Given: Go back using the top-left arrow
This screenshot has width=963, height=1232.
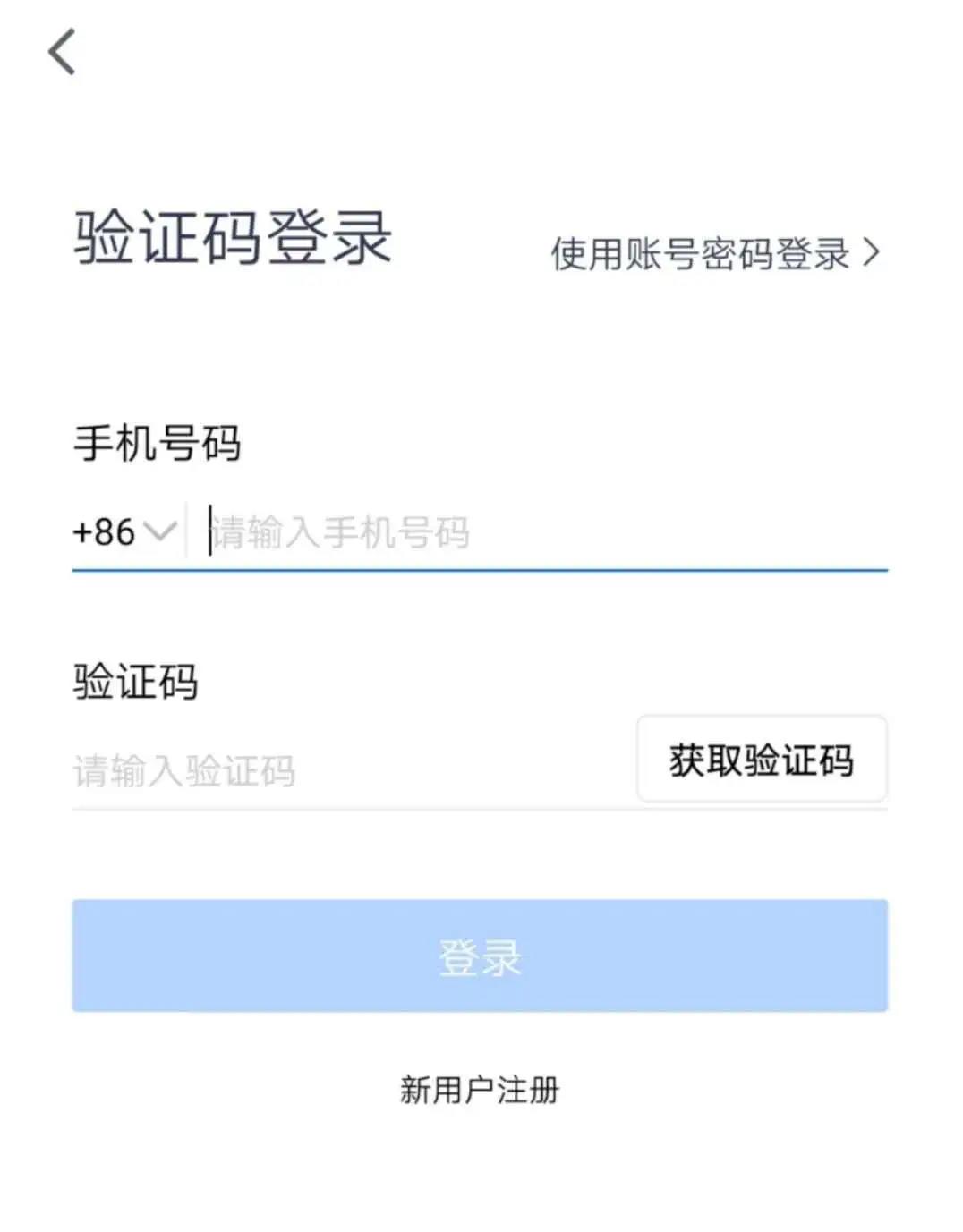Looking at the screenshot, I should (62, 52).
